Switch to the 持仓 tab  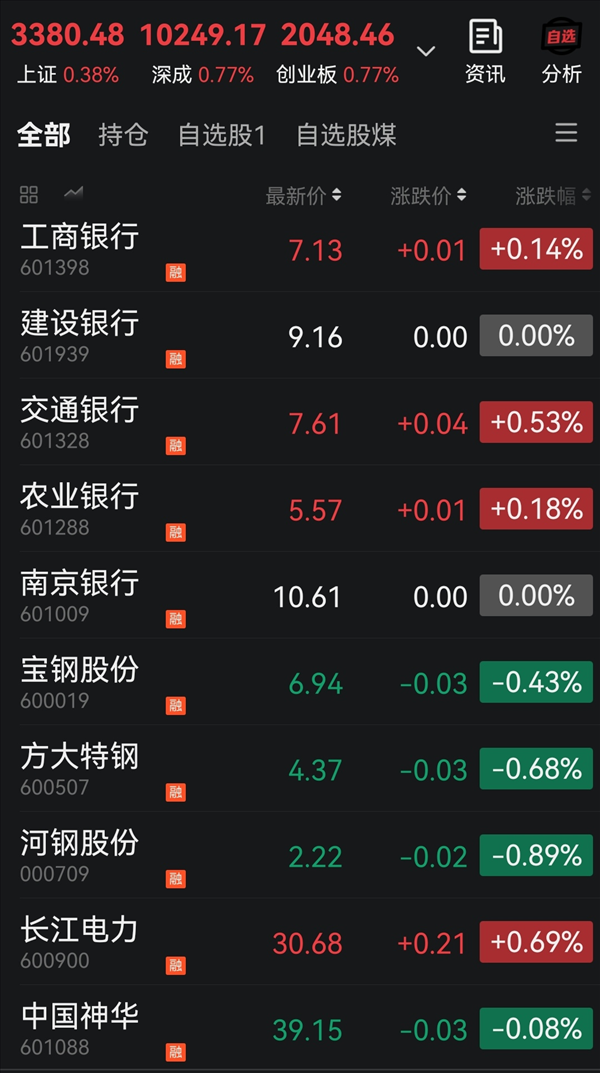[x=123, y=135]
